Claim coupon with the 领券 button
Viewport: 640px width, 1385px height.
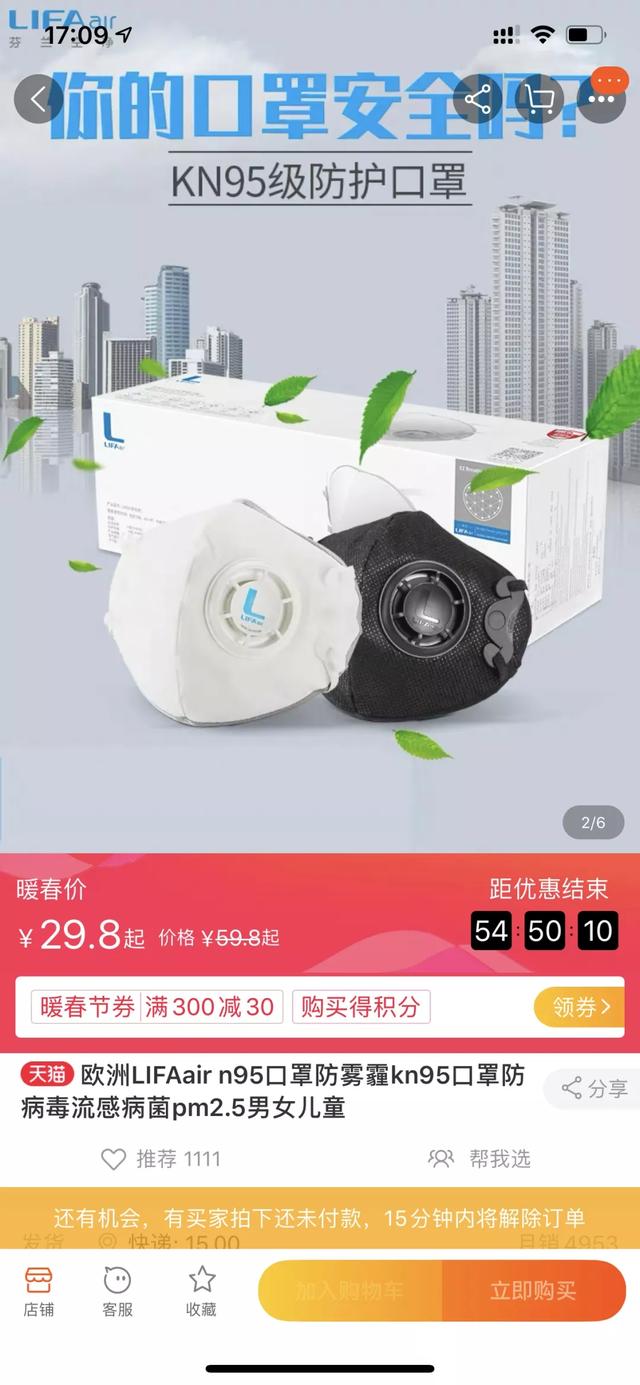[x=581, y=1007]
